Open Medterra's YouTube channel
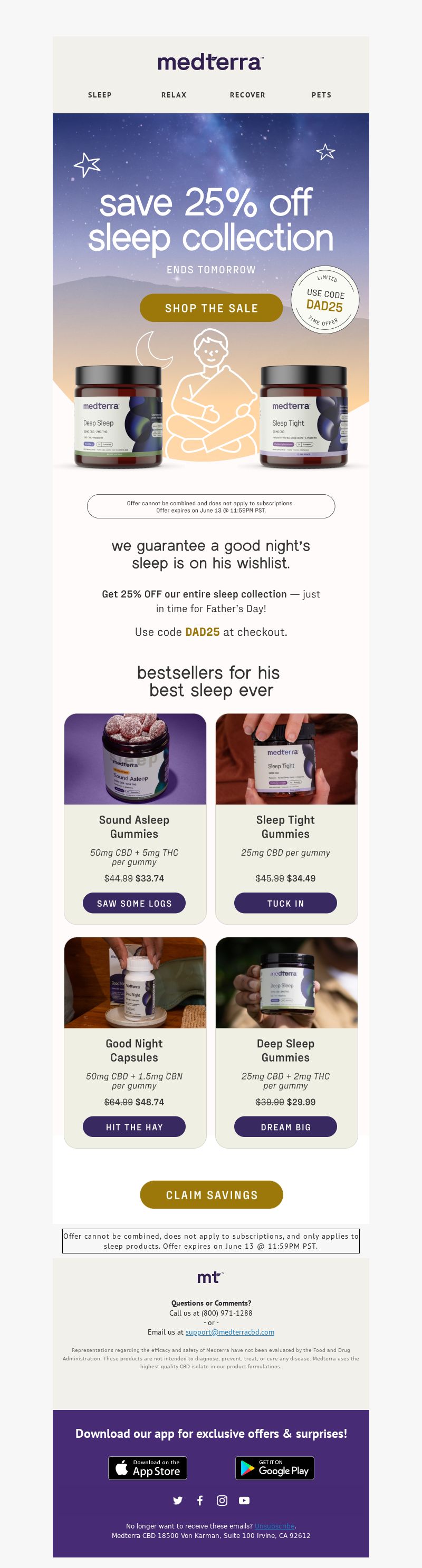 pyautogui.click(x=244, y=1501)
